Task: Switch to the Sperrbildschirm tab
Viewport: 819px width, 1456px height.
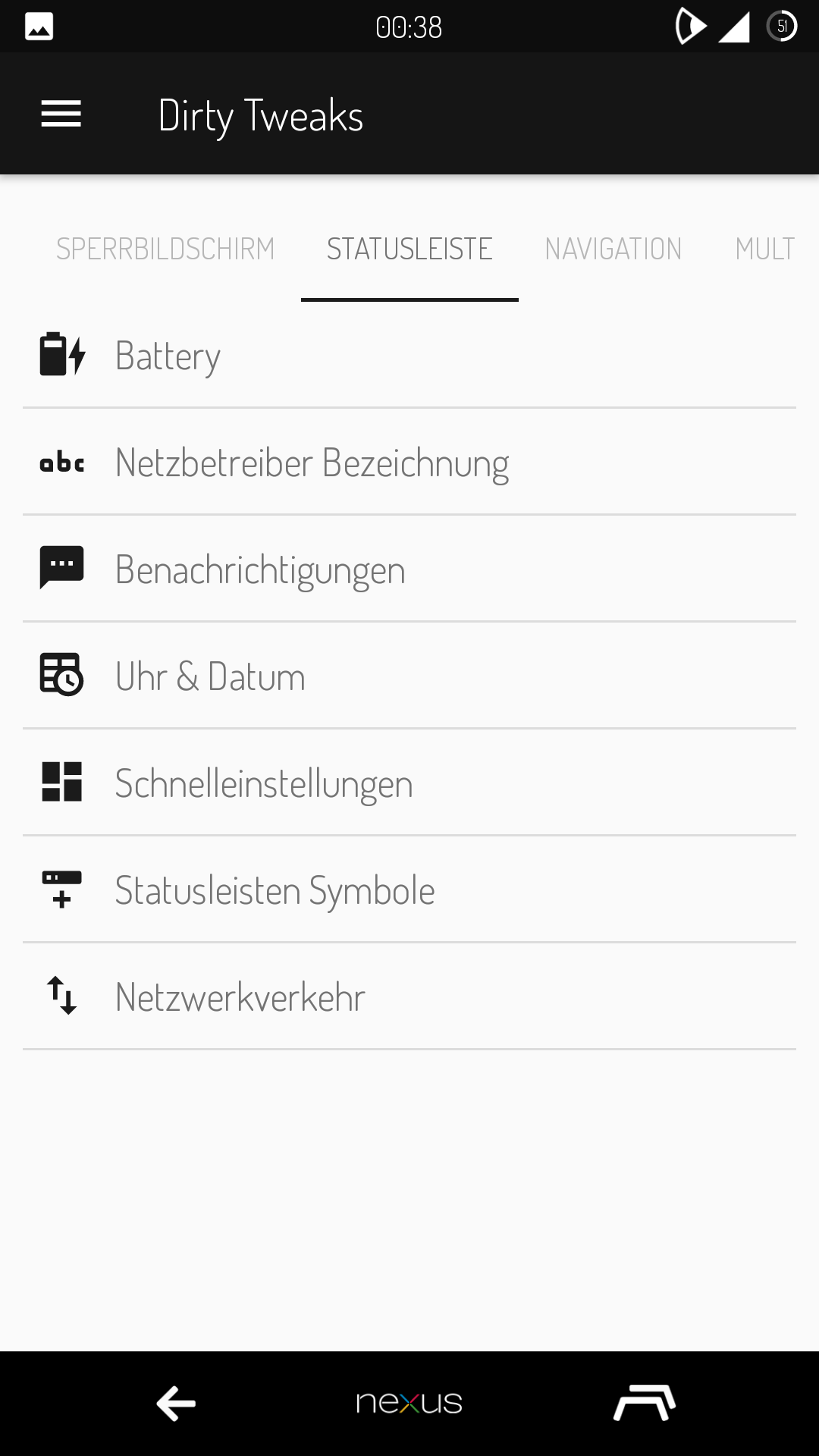Action: point(165,249)
